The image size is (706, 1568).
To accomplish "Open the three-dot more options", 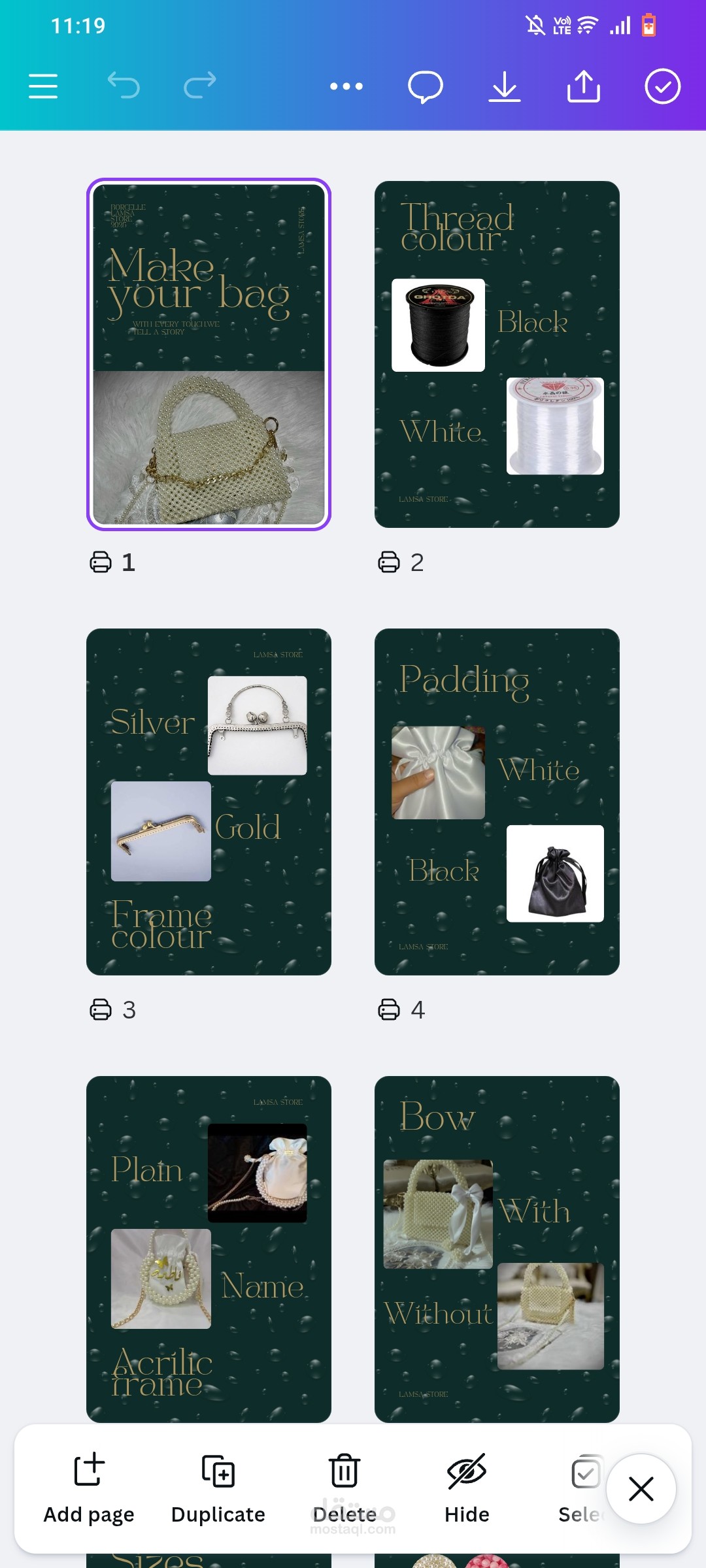I will pos(346,86).
